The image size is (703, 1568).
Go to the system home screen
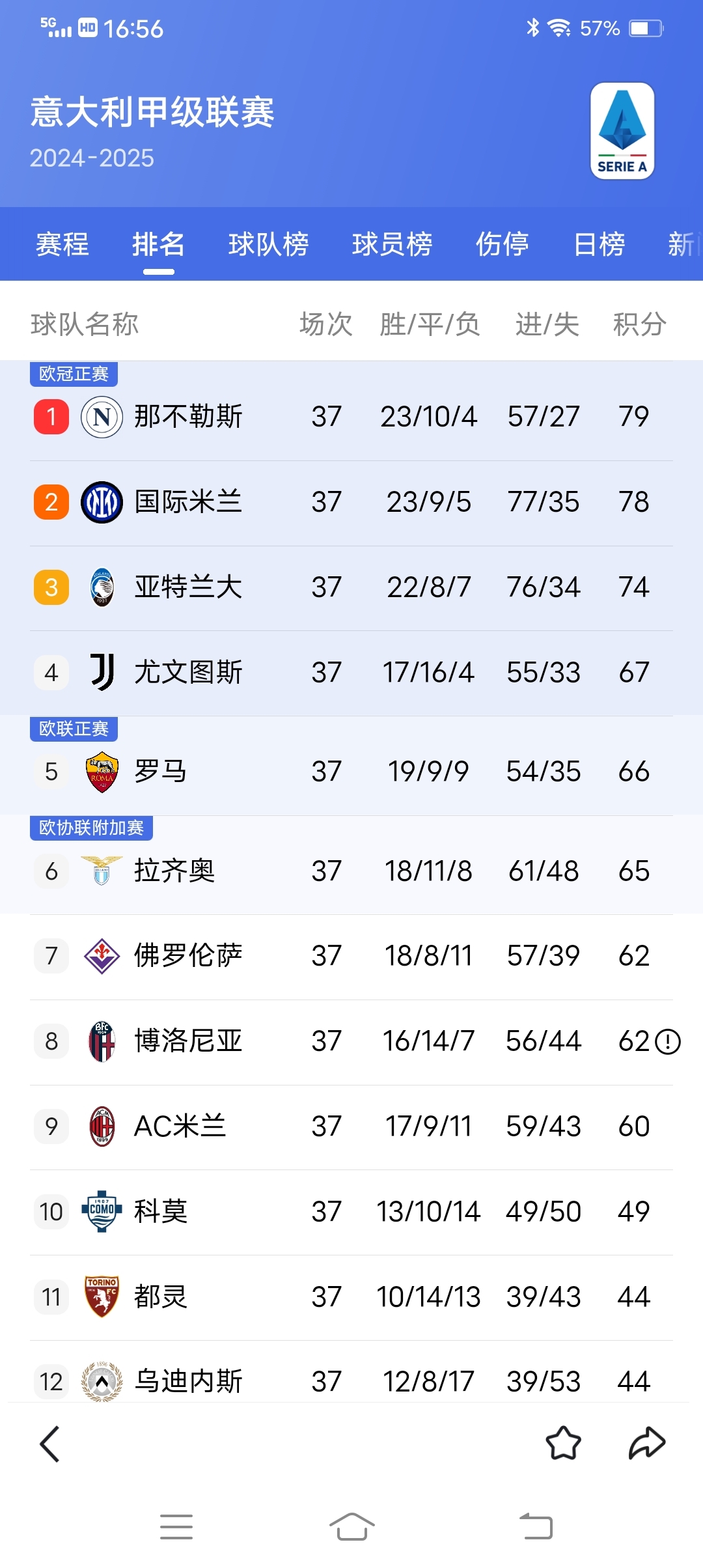click(351, 1526)
